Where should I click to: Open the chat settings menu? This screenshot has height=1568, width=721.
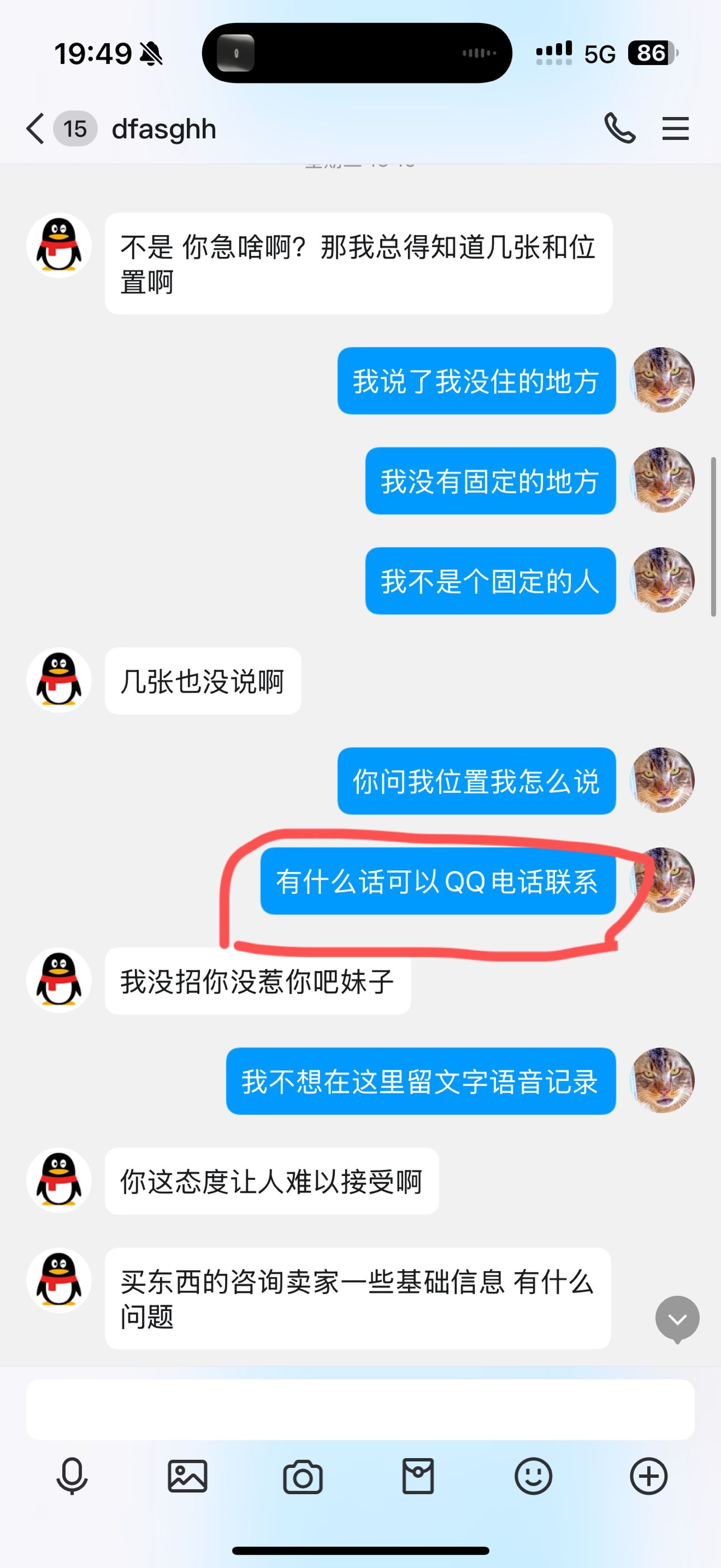coord(675,128)
